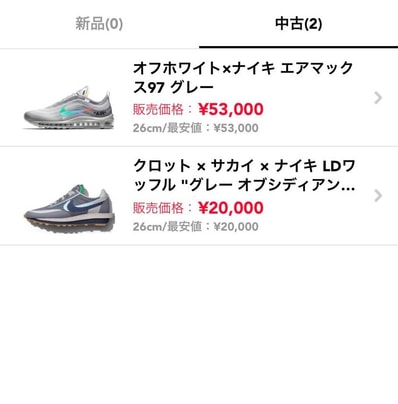Open the オフホワイト×ナイキ エアマックス97 listing
398x404 pixels.
pyautogui.click(x=199, y=98)
